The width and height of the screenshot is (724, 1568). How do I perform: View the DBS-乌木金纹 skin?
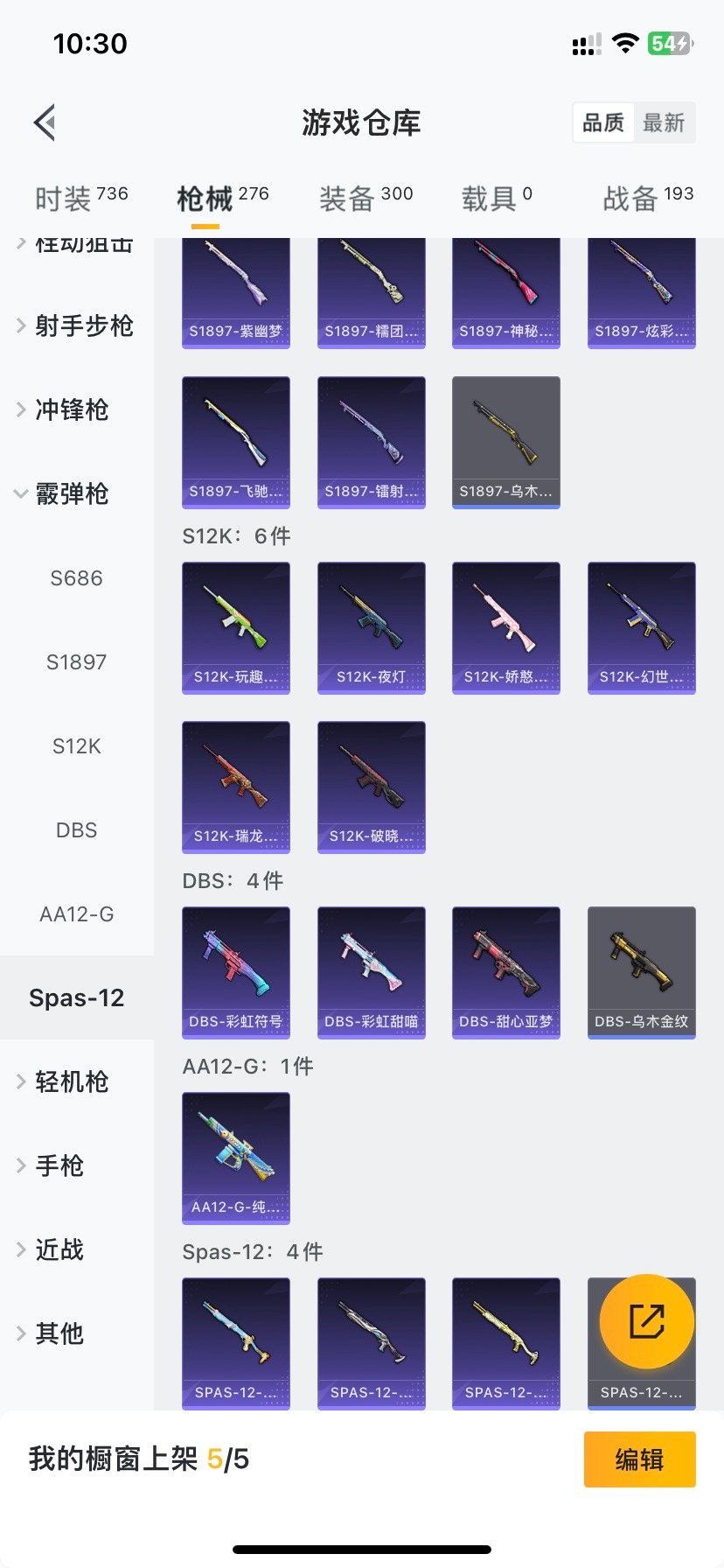point(642,973)
